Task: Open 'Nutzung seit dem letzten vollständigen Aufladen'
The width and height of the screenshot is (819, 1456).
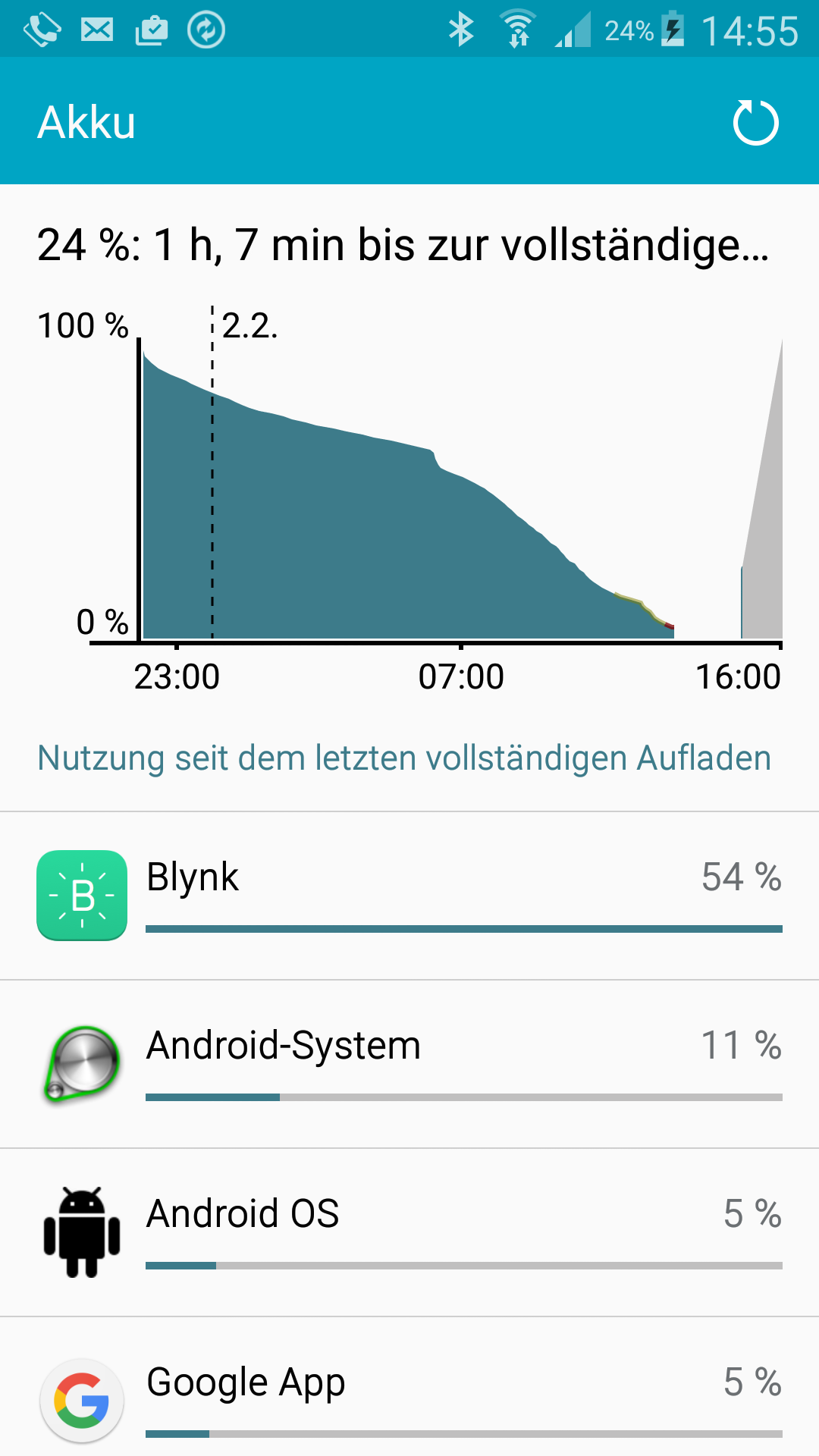Action: click(x=404, y=756)
